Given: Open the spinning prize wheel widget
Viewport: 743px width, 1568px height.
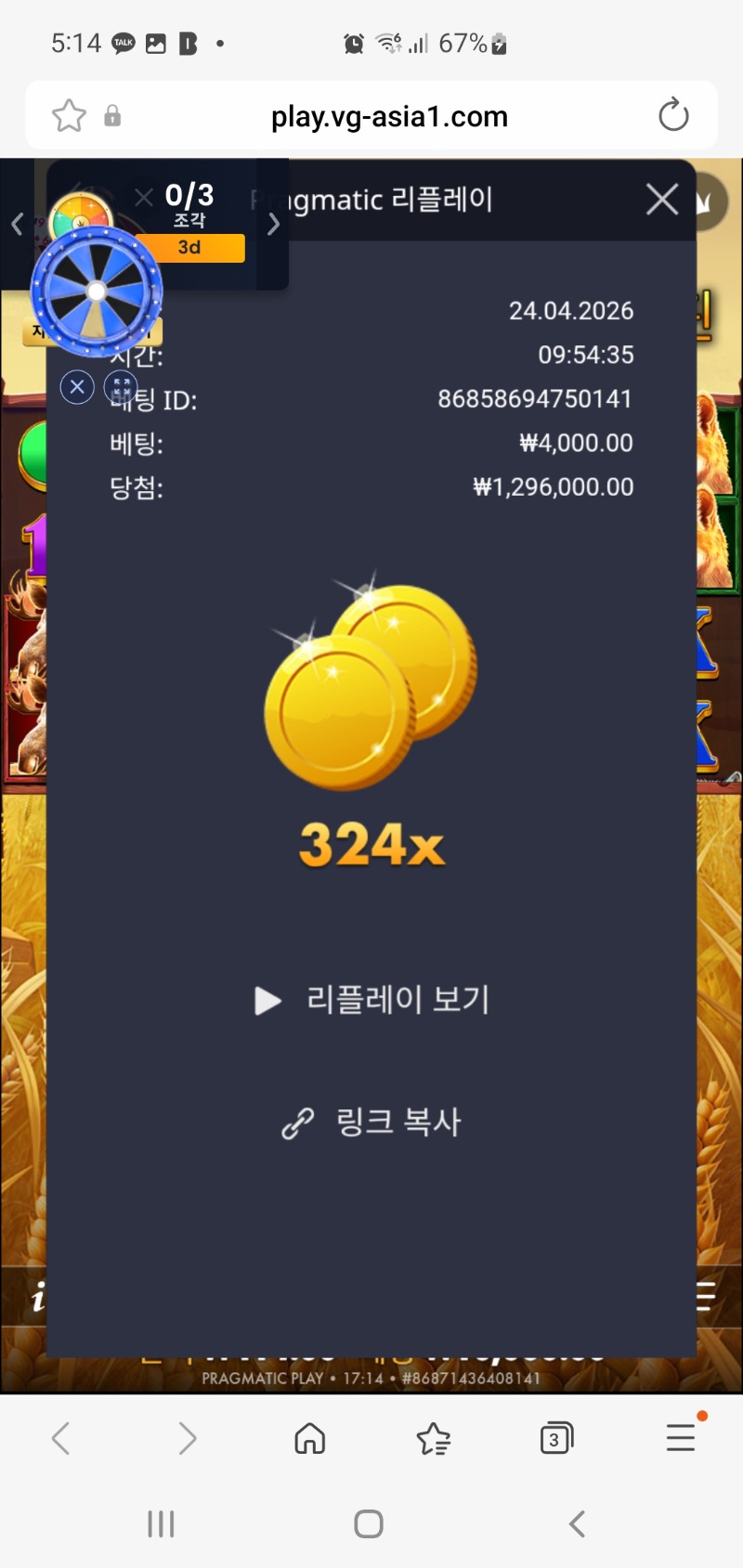Looking at the screenshot, I should coord(97,292).
